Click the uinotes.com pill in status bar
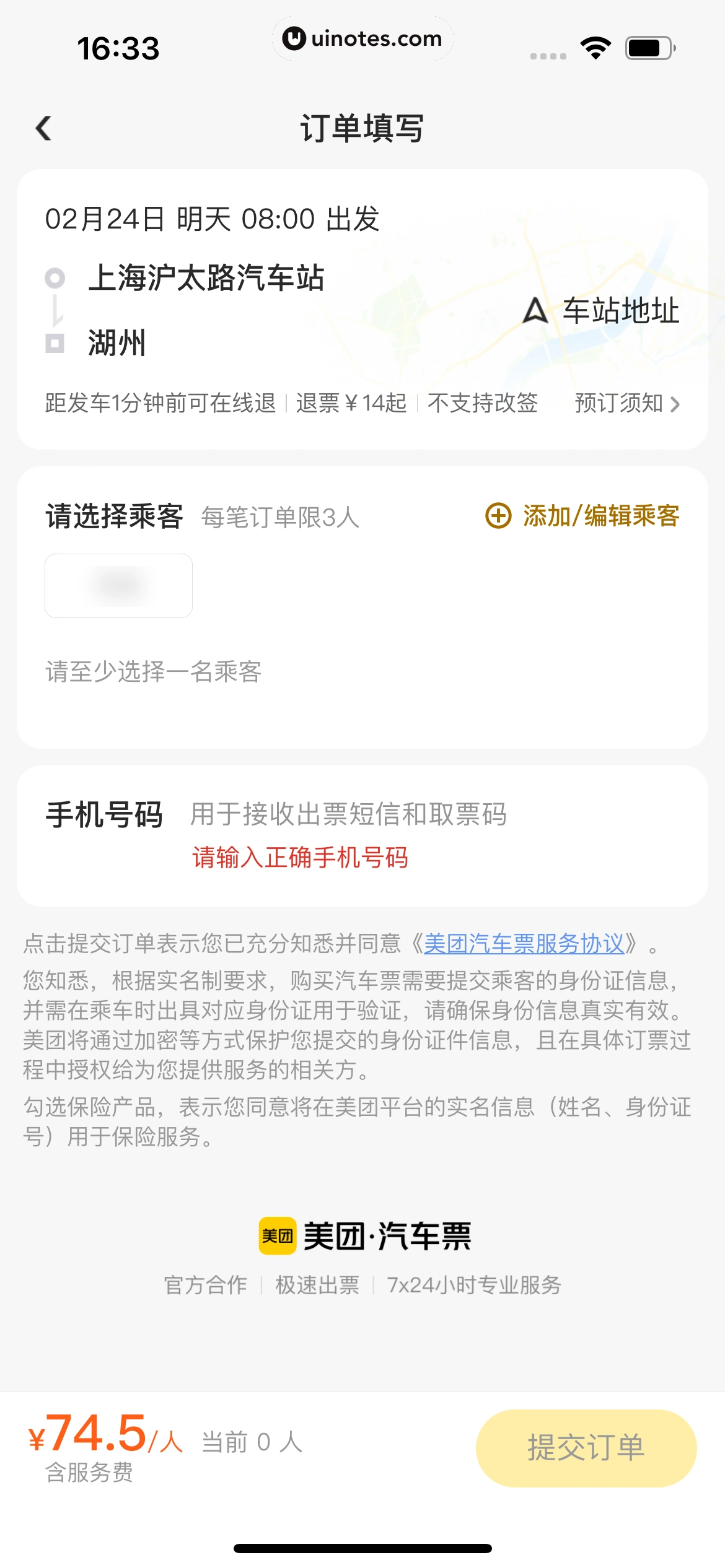Screen dimensions: 725x1568 coord(362,38)
